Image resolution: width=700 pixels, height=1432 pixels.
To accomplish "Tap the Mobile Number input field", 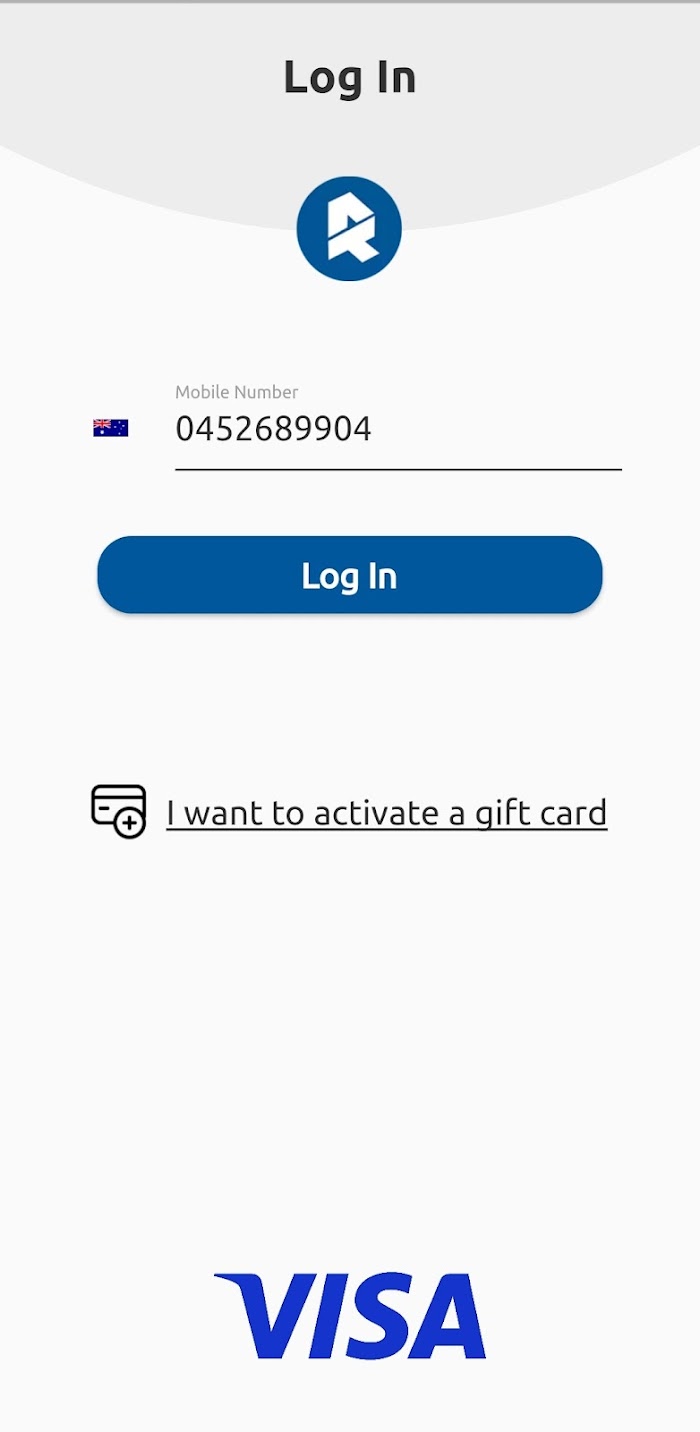I will (398, 428).
